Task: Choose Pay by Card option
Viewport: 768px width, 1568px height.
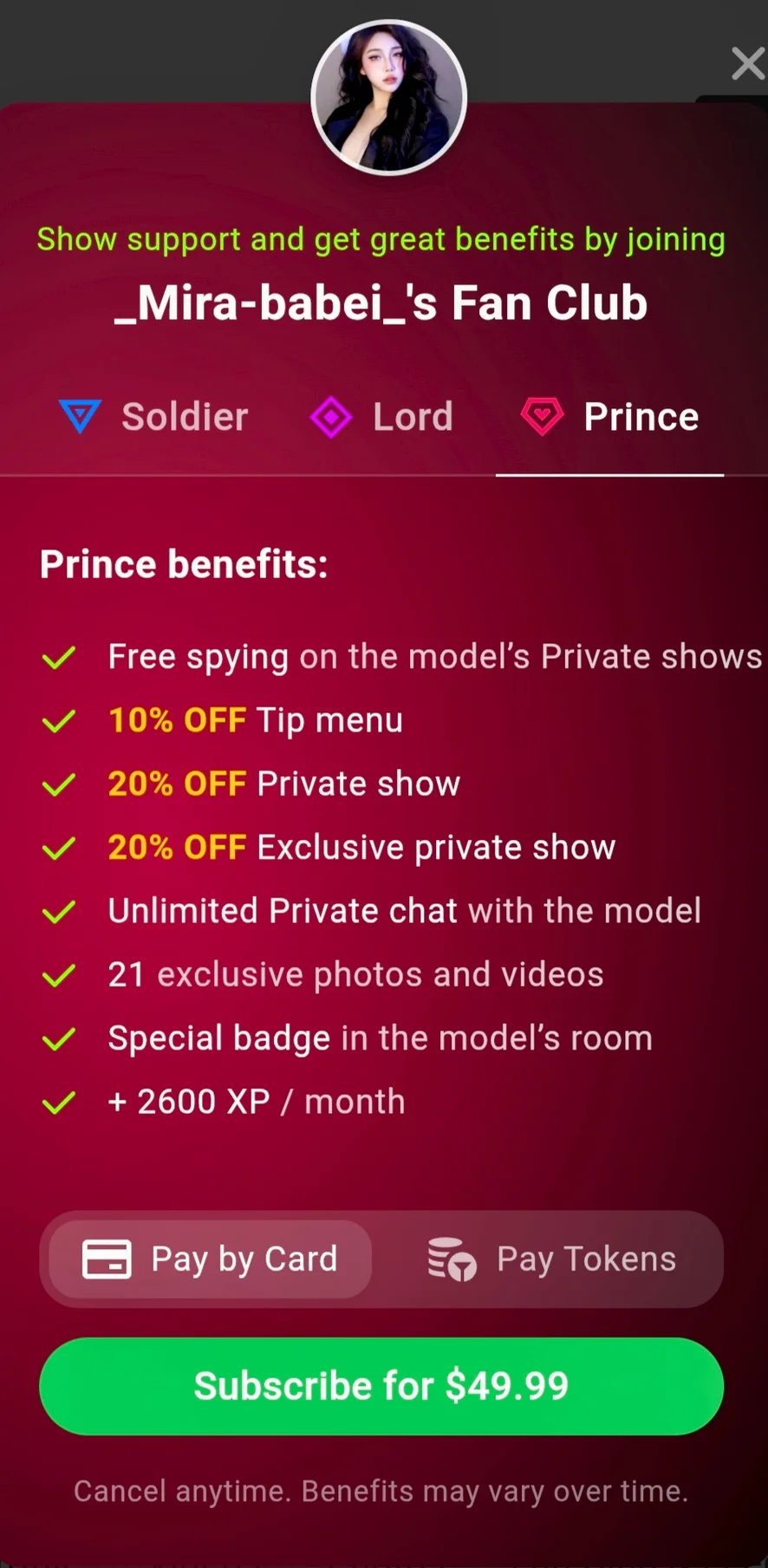Action: (x=211, y=1259)
